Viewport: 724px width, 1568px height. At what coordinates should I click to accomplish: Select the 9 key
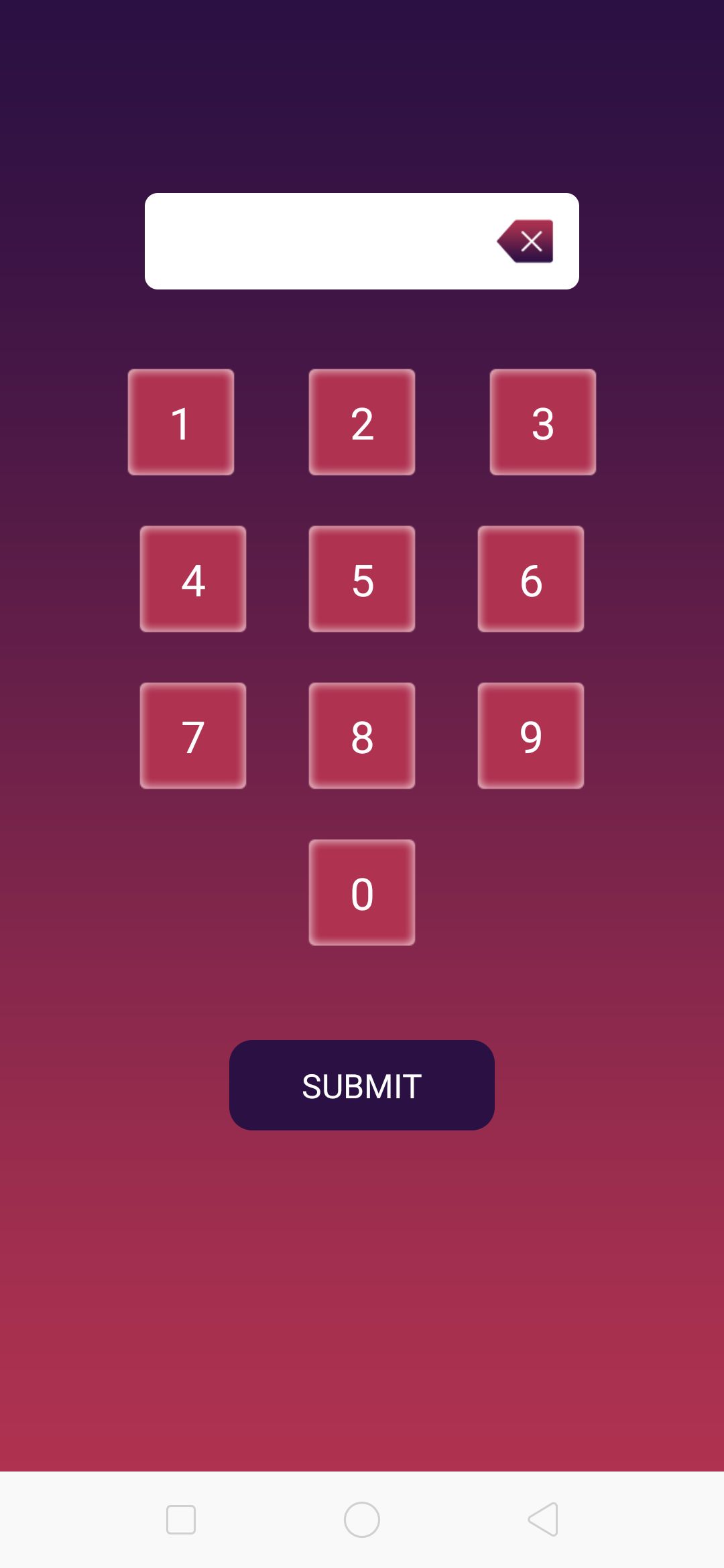(531, 736)
